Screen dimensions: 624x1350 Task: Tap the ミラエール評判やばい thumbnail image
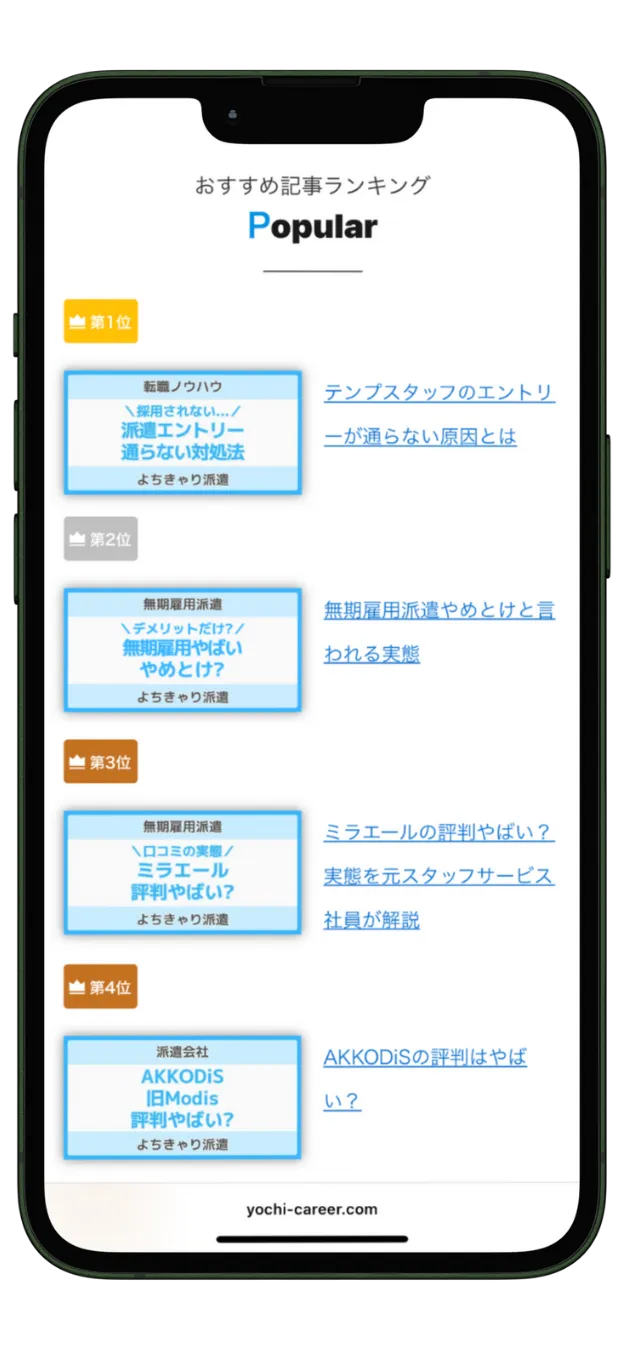183,872
